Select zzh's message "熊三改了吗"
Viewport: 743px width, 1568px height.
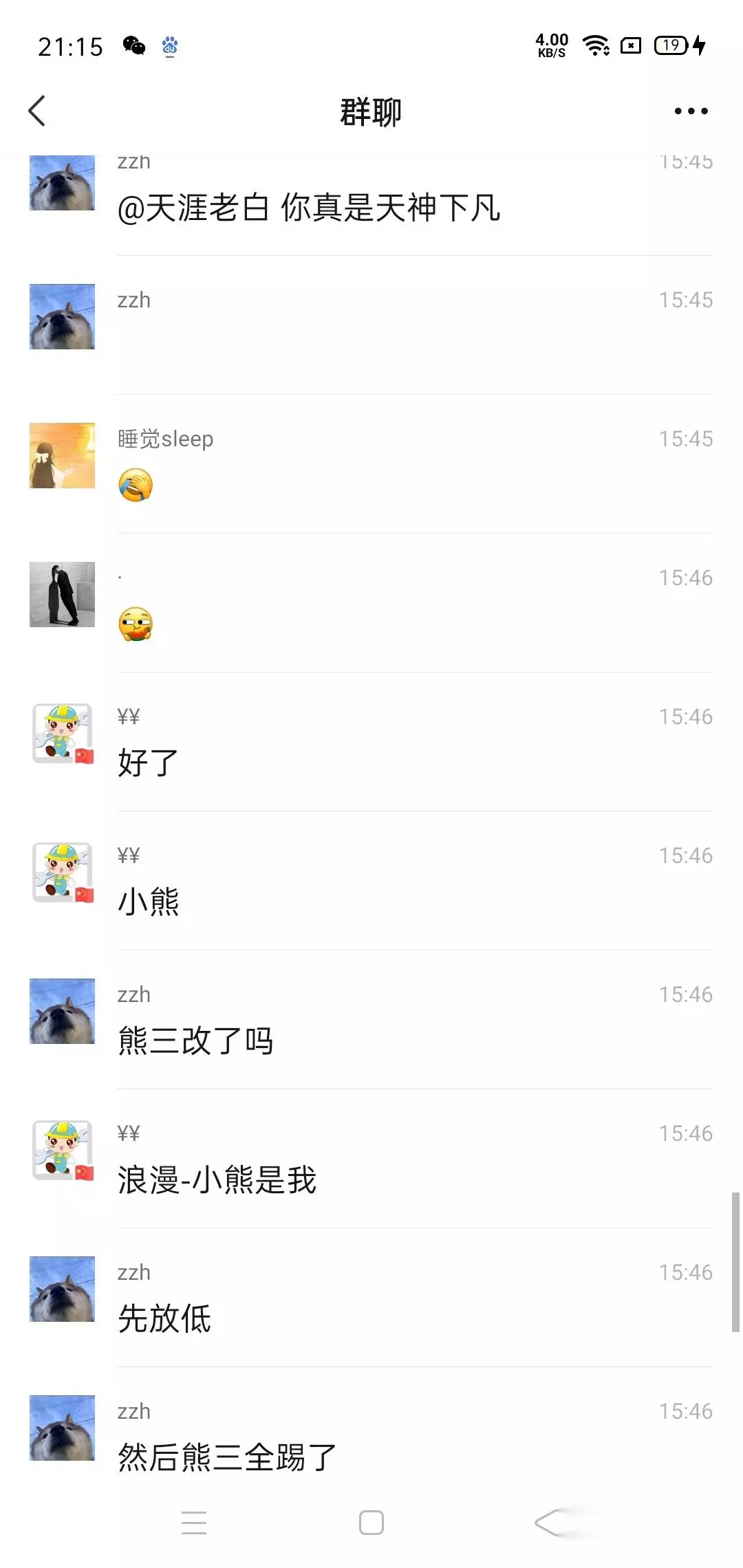coord(195,1041)
